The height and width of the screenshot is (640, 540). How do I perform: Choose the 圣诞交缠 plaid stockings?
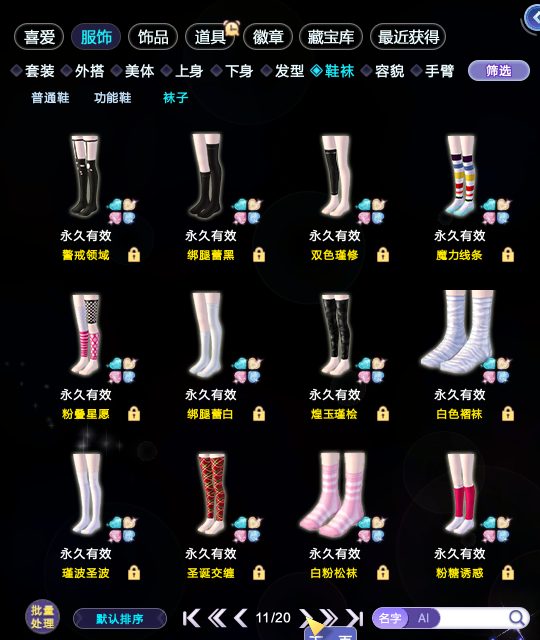point(212,494)
